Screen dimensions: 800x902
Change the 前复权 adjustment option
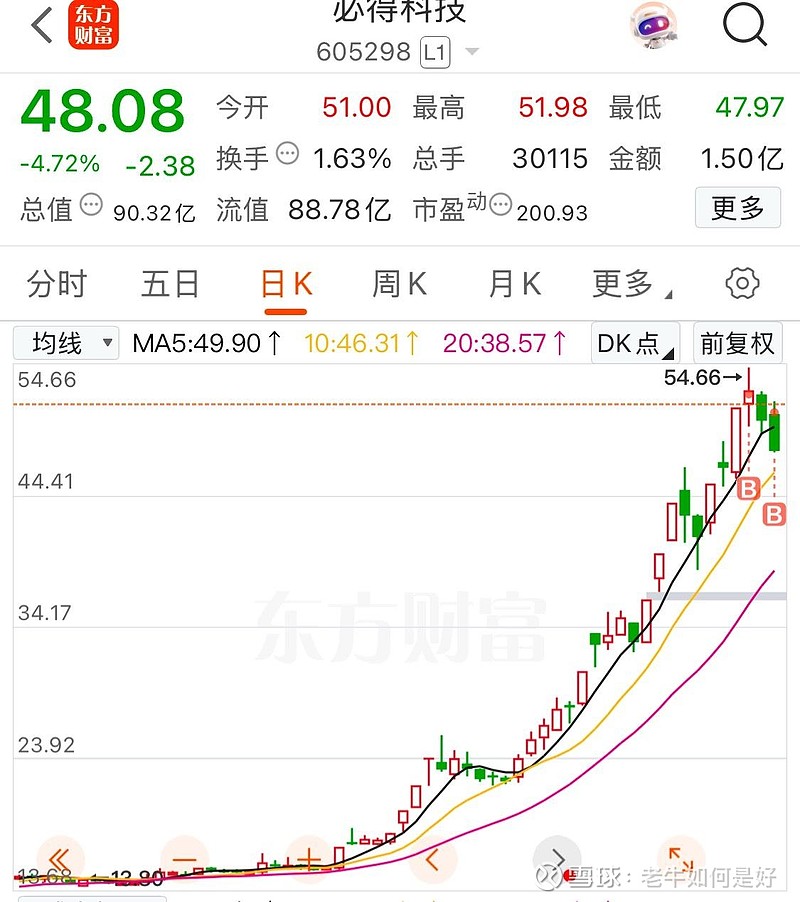click(737, 343)
